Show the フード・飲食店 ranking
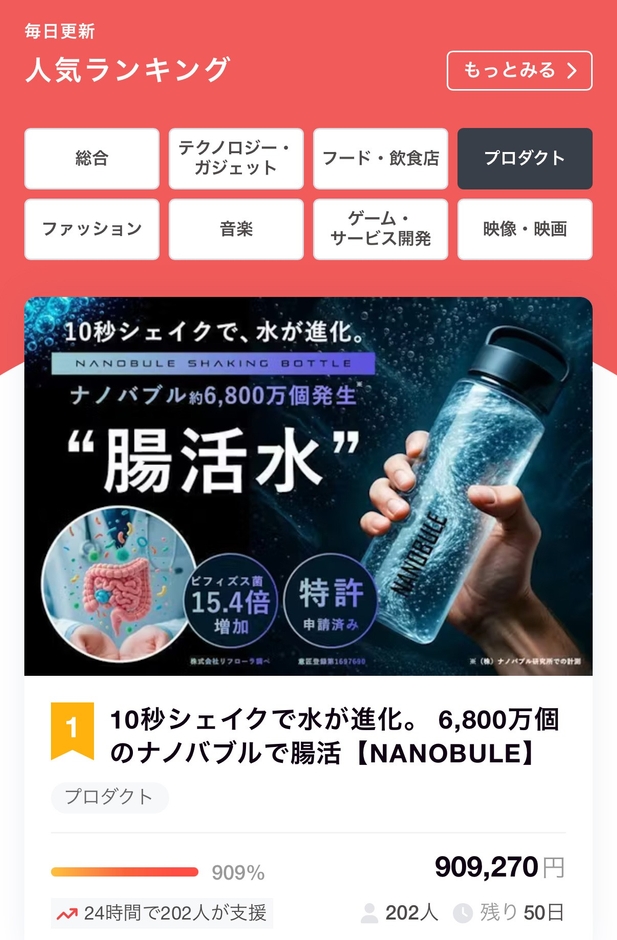This screenshot has width=617, height=940. click(x=380, y=158)
